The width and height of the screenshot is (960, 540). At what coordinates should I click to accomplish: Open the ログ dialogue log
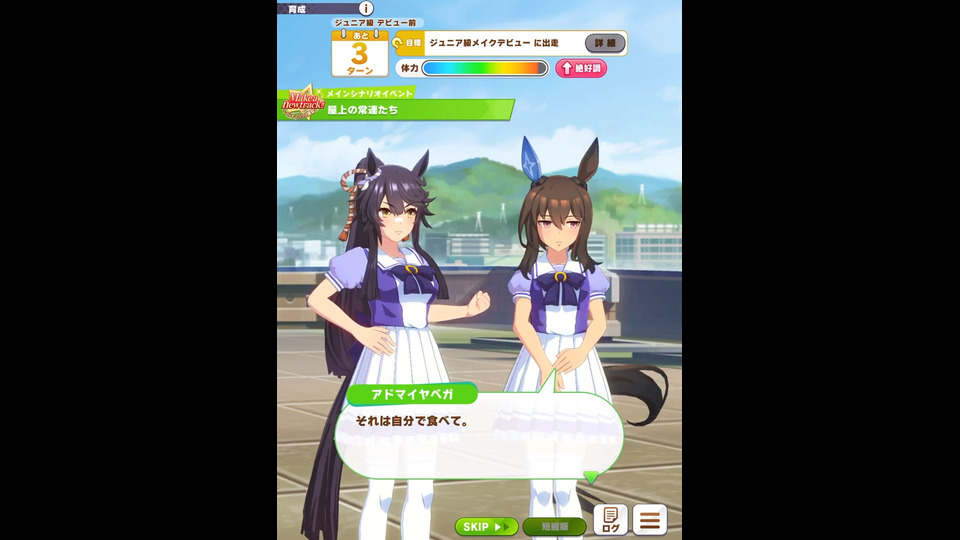611,520
